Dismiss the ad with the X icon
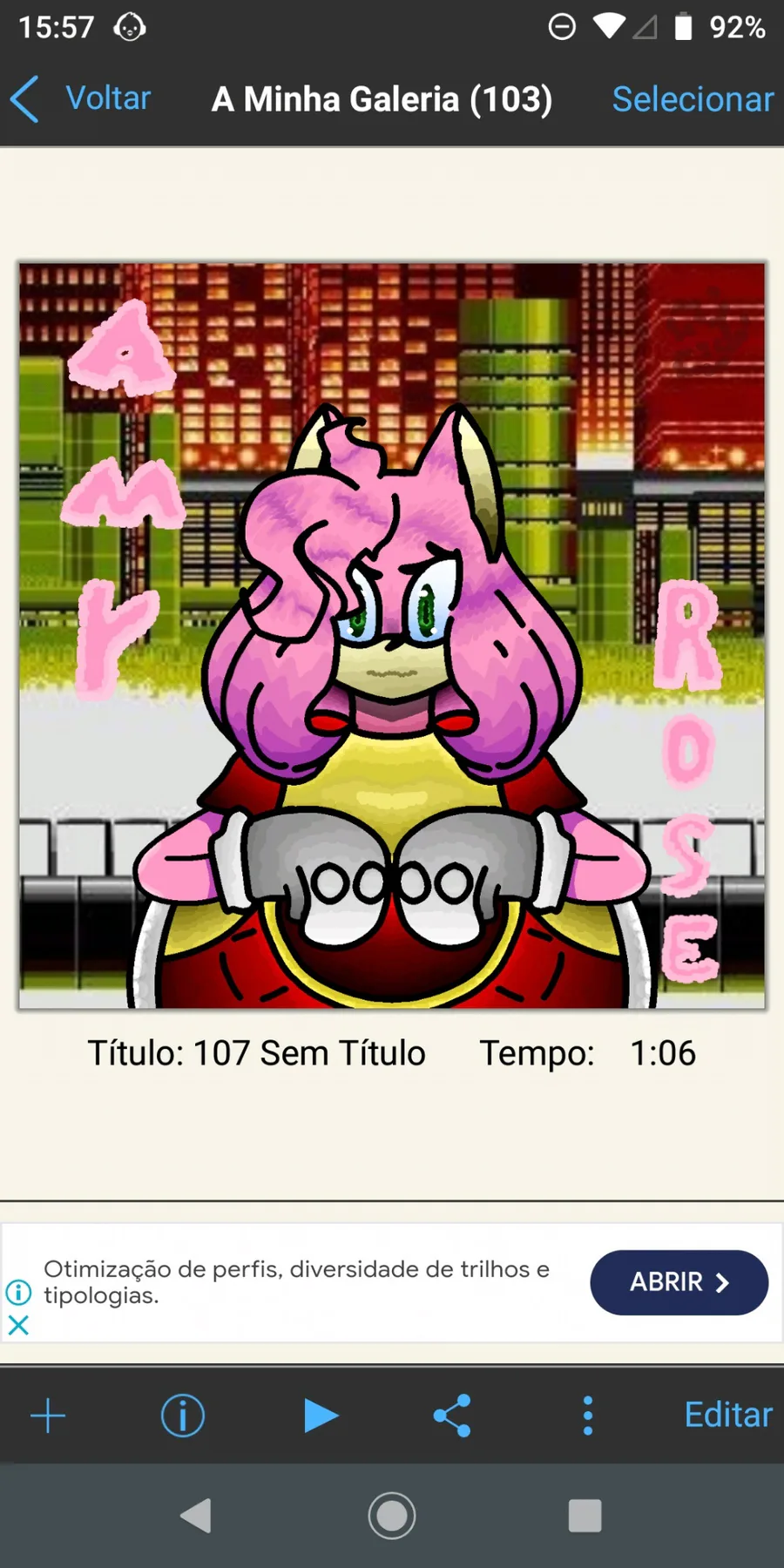This screenshot has width=784, height=1568. (18, 1325)
